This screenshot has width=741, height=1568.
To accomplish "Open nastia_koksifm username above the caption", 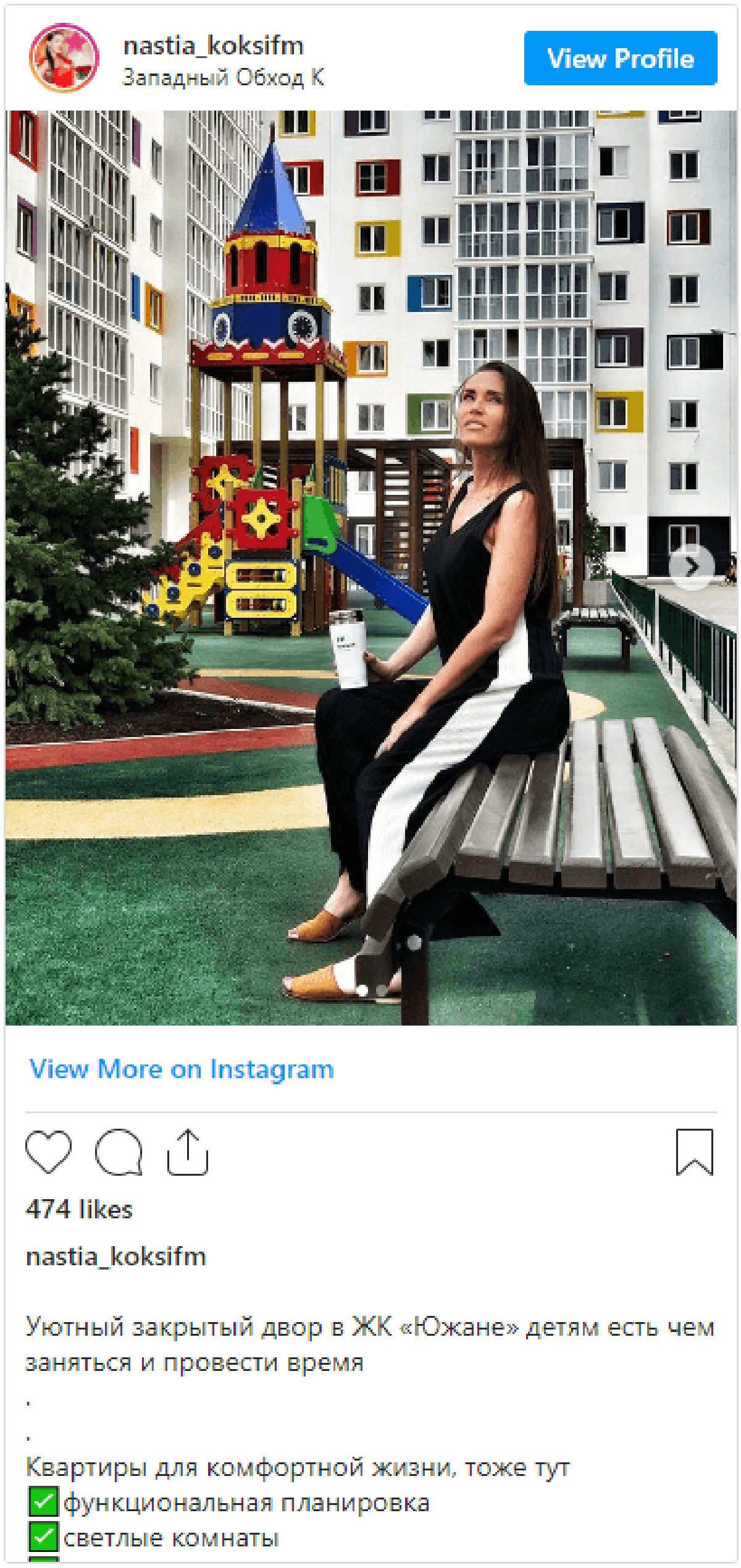I will 115,1257.
